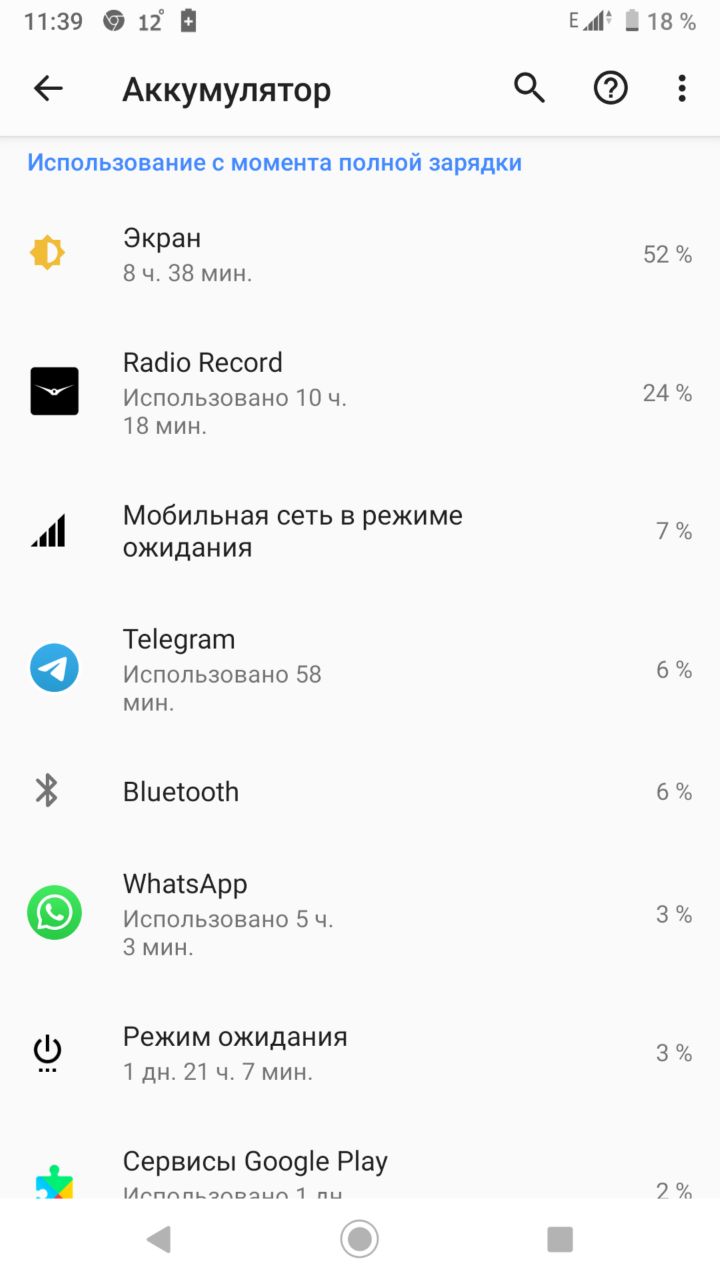Open recent apps from navigation bar
This screenshot has height=1280, width=720.
(x=560, y=1240)
